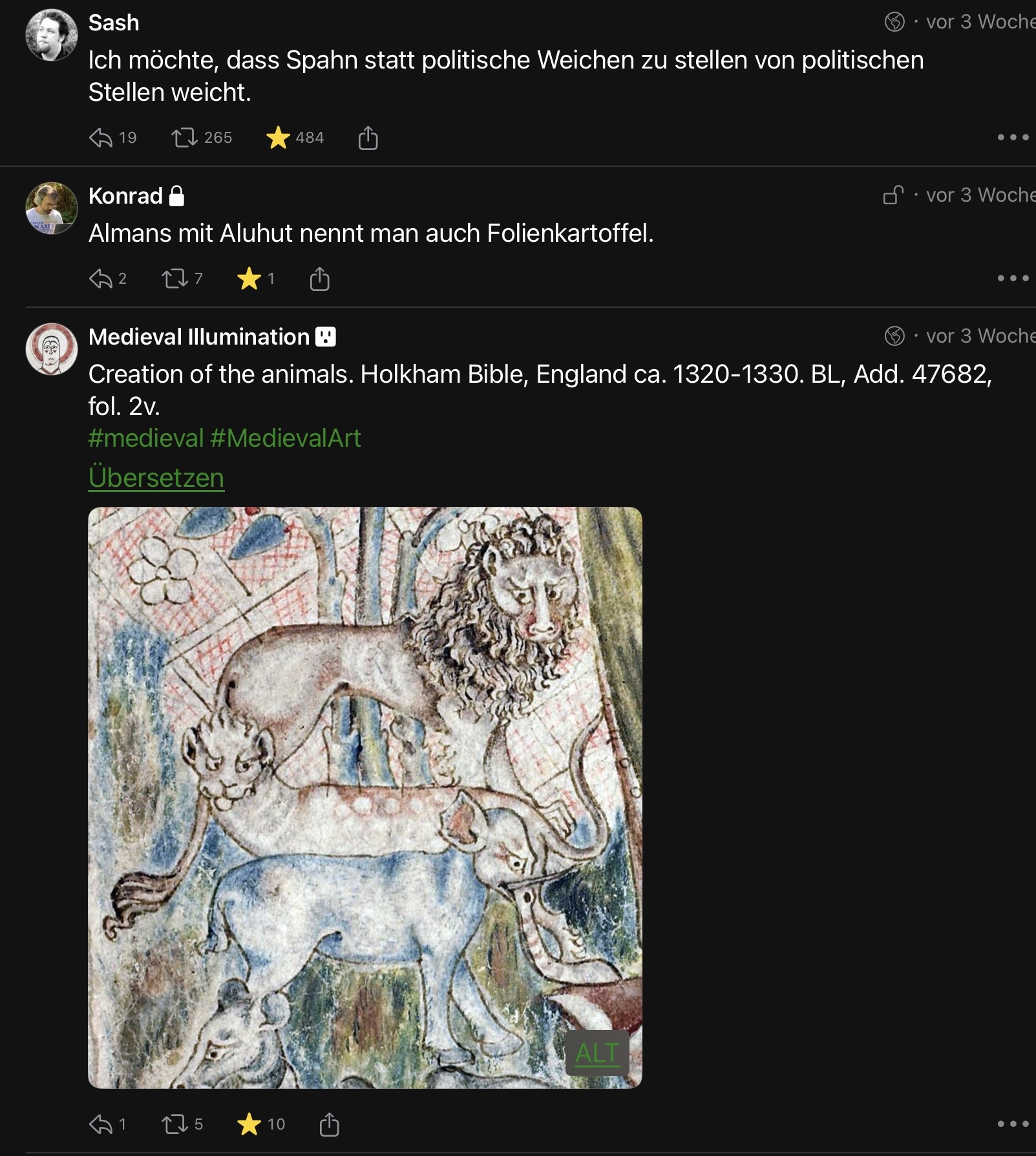1036x1156 pixels.
Task: Open overflow menu on Sash's post
Action: (x=1012, y=137)
